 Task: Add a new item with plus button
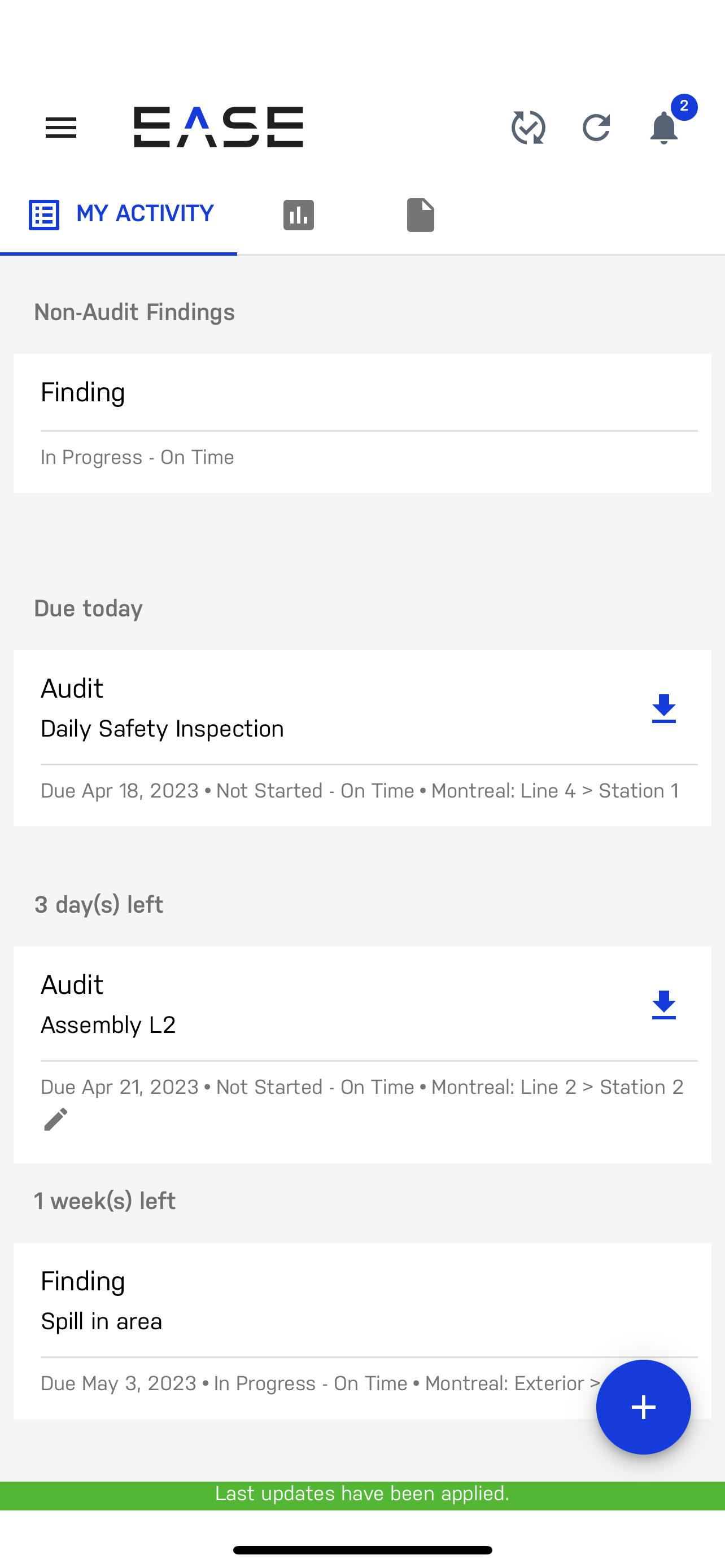click(644, 1407)
